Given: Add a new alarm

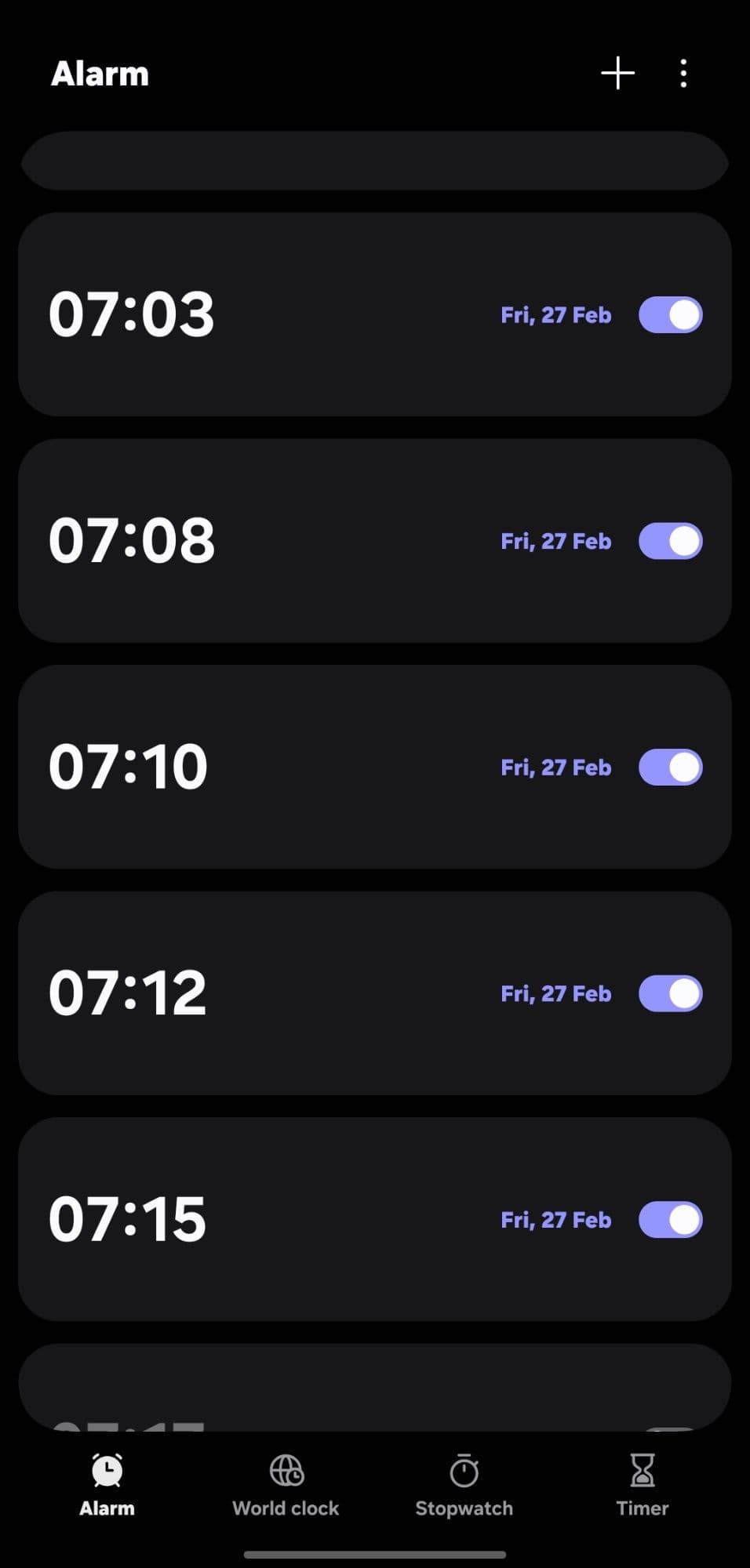Looking at the screenshot, I should tap(617, 74).
